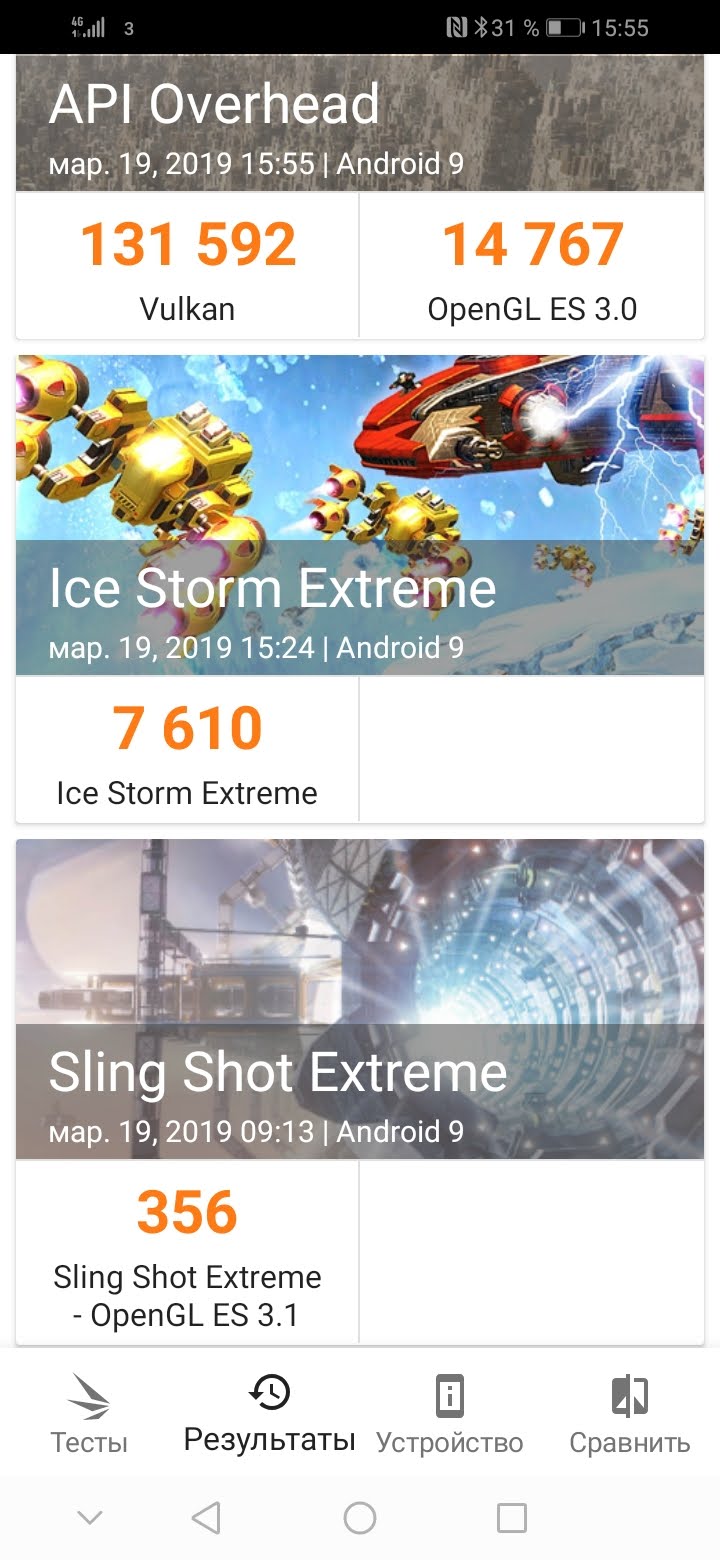Select the Результаты tab
The width and height of the screenshot is (720, 1560).
tap(270, 1414)
